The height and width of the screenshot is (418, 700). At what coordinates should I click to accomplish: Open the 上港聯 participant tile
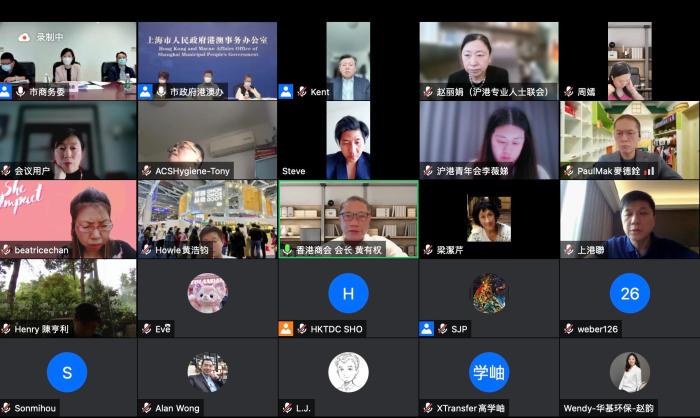click(x=630, y=218)
